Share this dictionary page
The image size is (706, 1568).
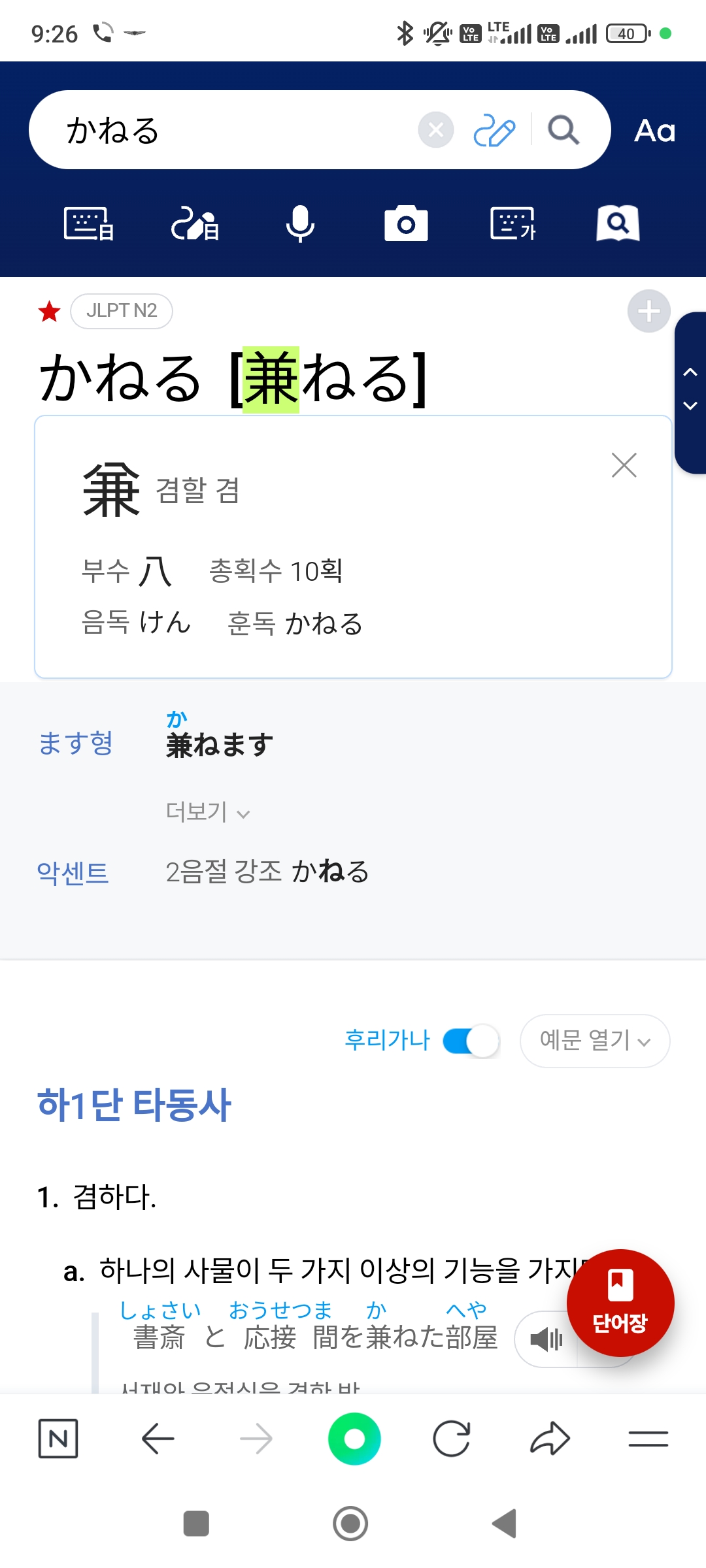pos(550,1439)
